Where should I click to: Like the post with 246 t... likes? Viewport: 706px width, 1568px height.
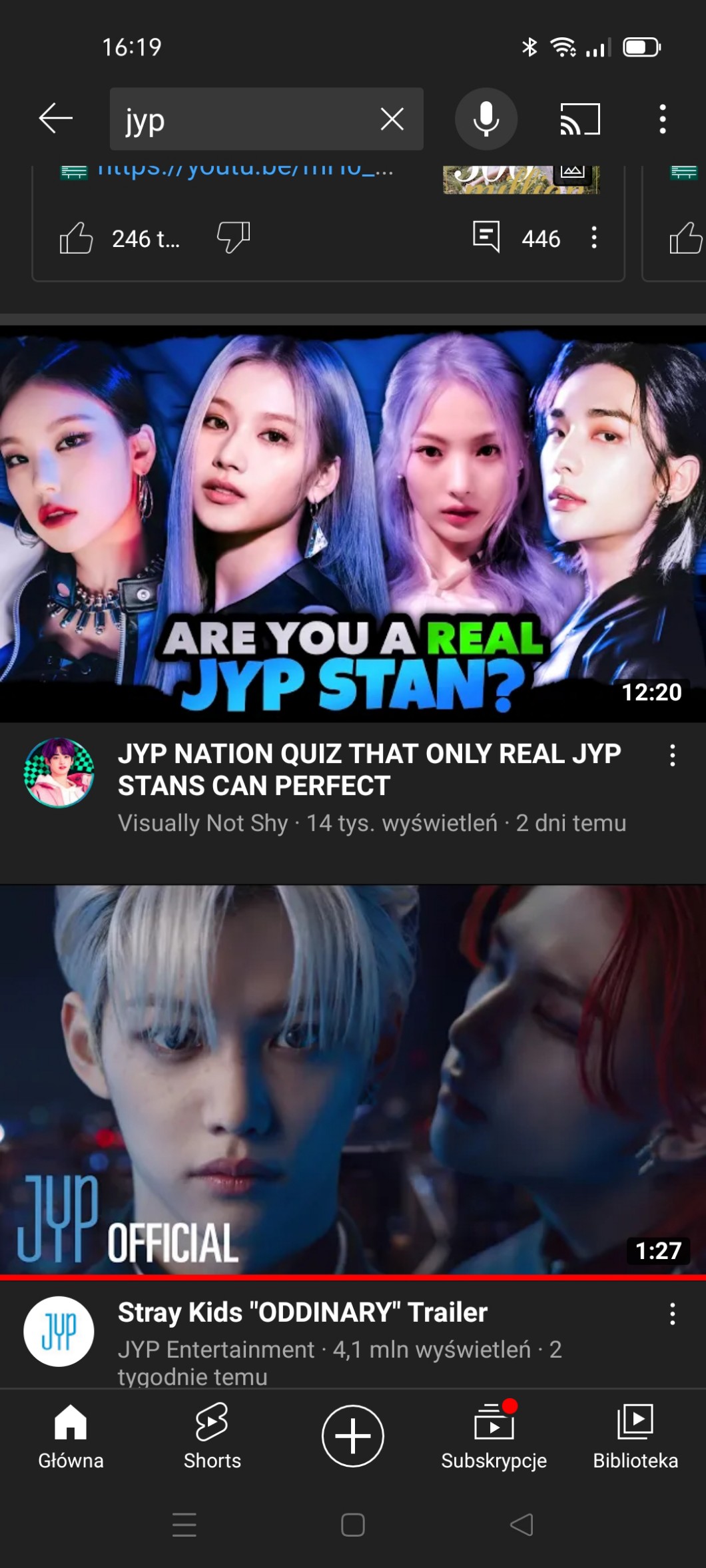click(x=77, y=238)
